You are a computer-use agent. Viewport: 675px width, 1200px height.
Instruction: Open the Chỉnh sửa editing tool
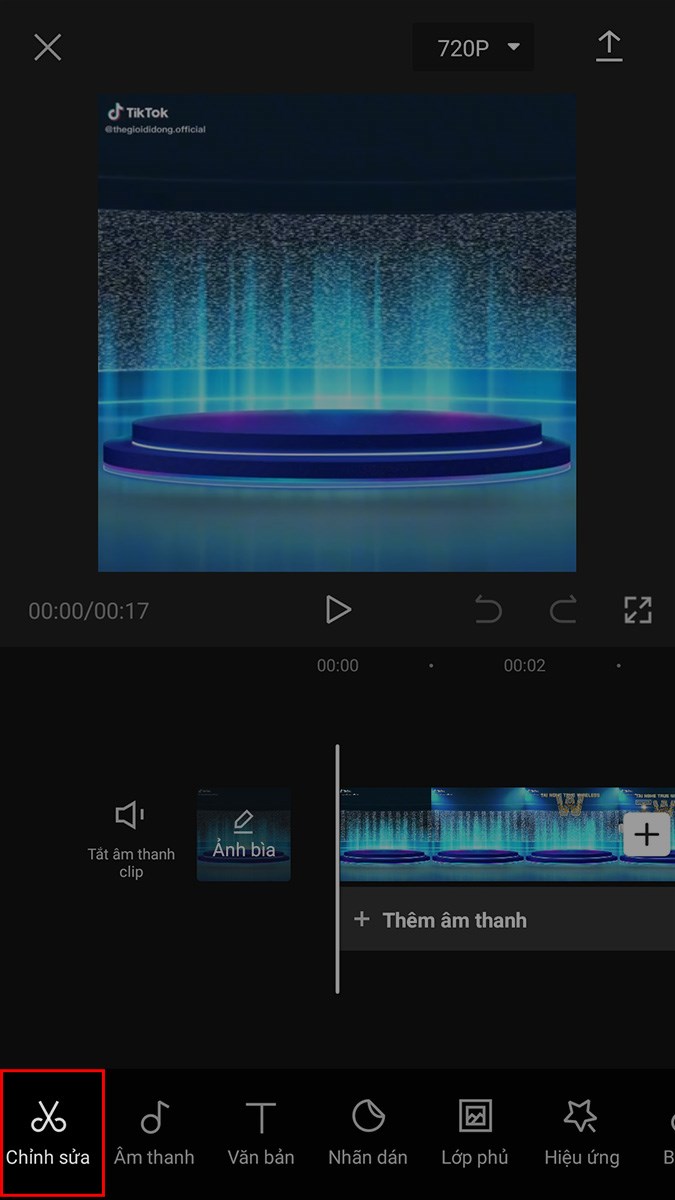(x=48, y=1133)
